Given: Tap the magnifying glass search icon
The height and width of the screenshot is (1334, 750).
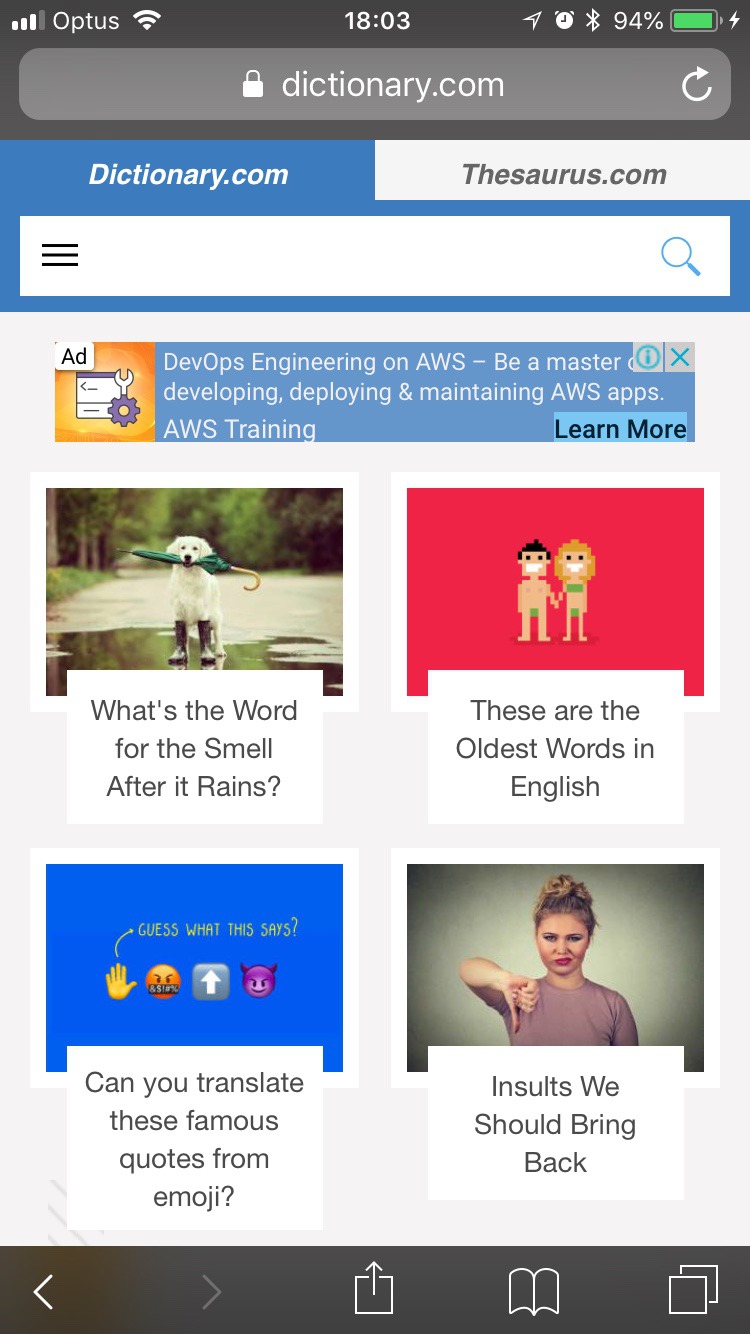Looking at the screenshot, I should (680, 257).
